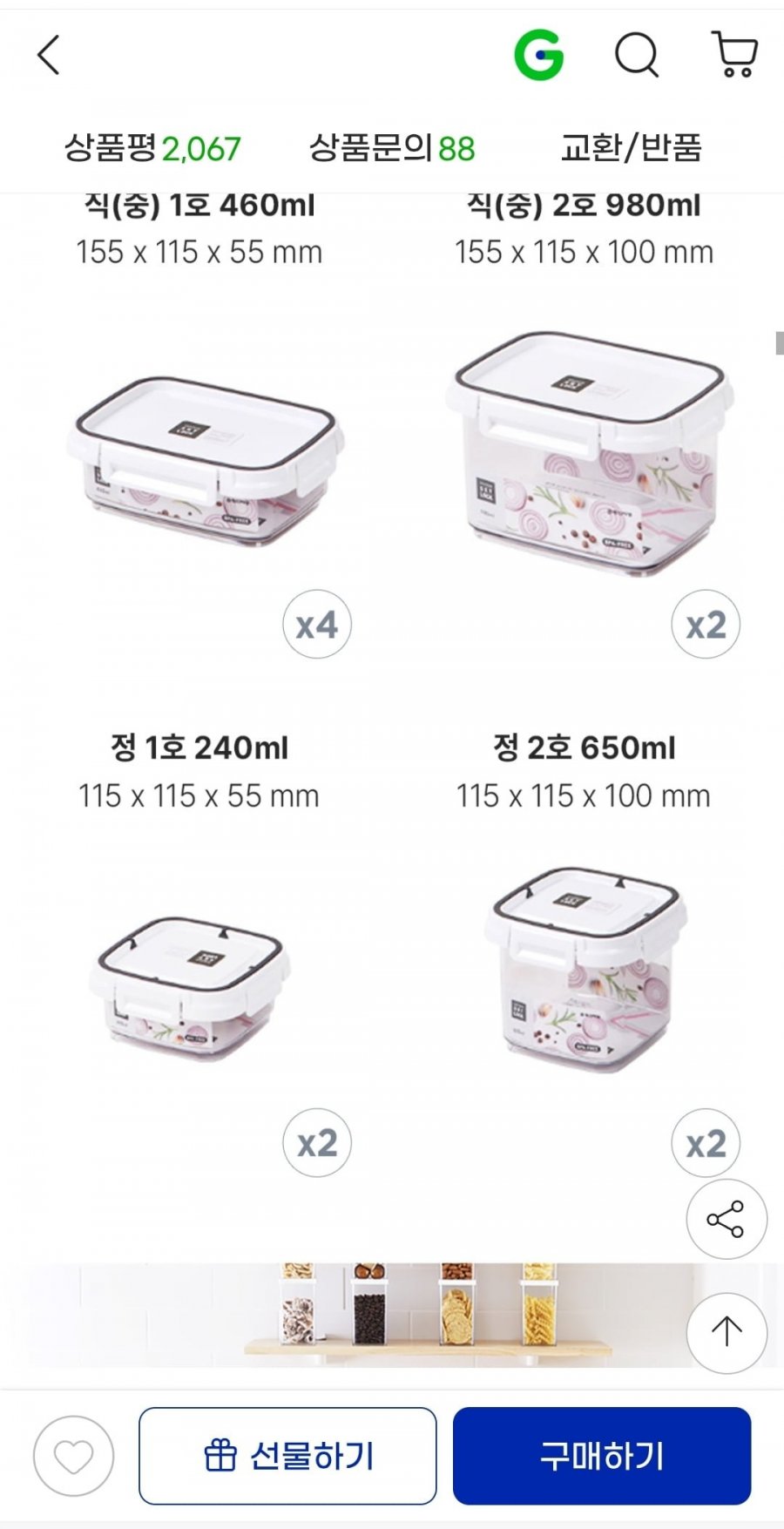Jump back to top with the arrow button
This screenshot has width=784, height=1529.
(726, 1331)
